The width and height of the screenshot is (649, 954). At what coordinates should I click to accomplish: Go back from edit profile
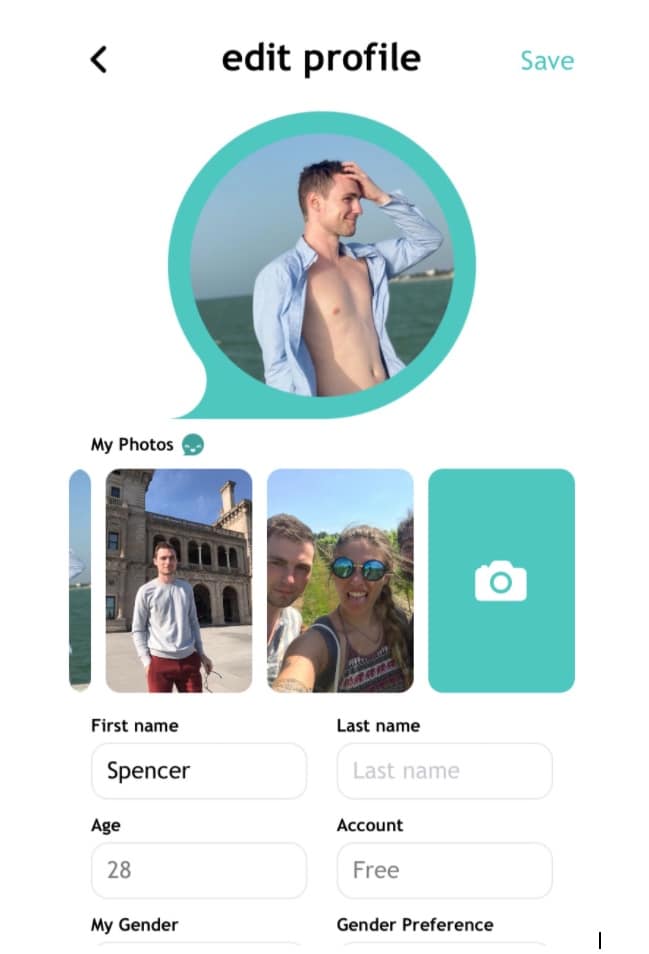click(98, 60)
